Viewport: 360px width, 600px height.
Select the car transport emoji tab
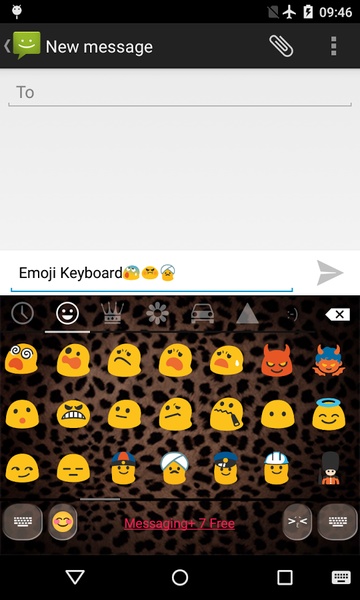tap(202, 313)
